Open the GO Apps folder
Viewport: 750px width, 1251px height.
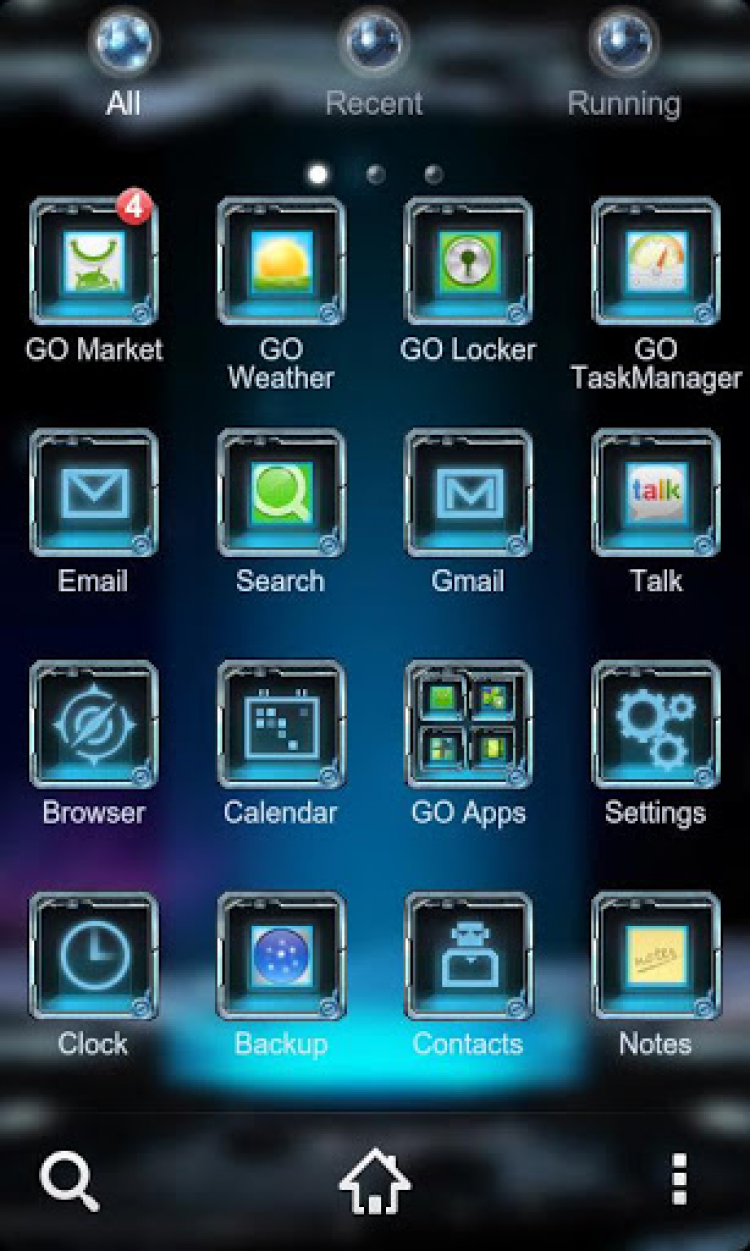click(468, 725)
